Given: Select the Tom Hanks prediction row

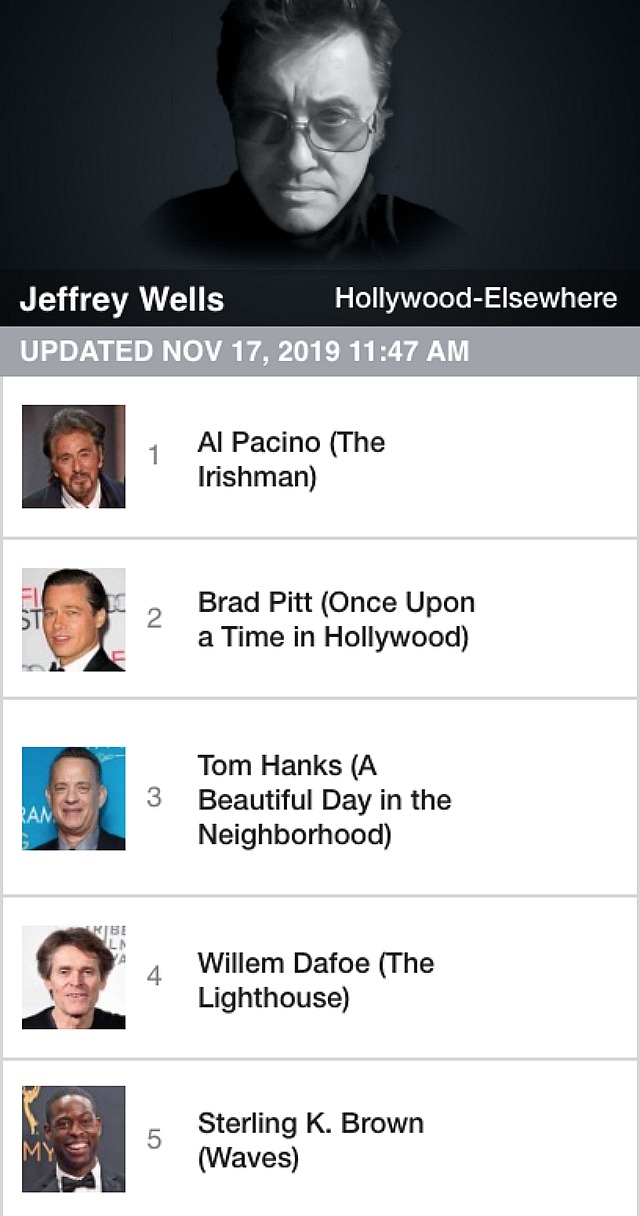Looking at the screenshot, I should coord(320,798).
